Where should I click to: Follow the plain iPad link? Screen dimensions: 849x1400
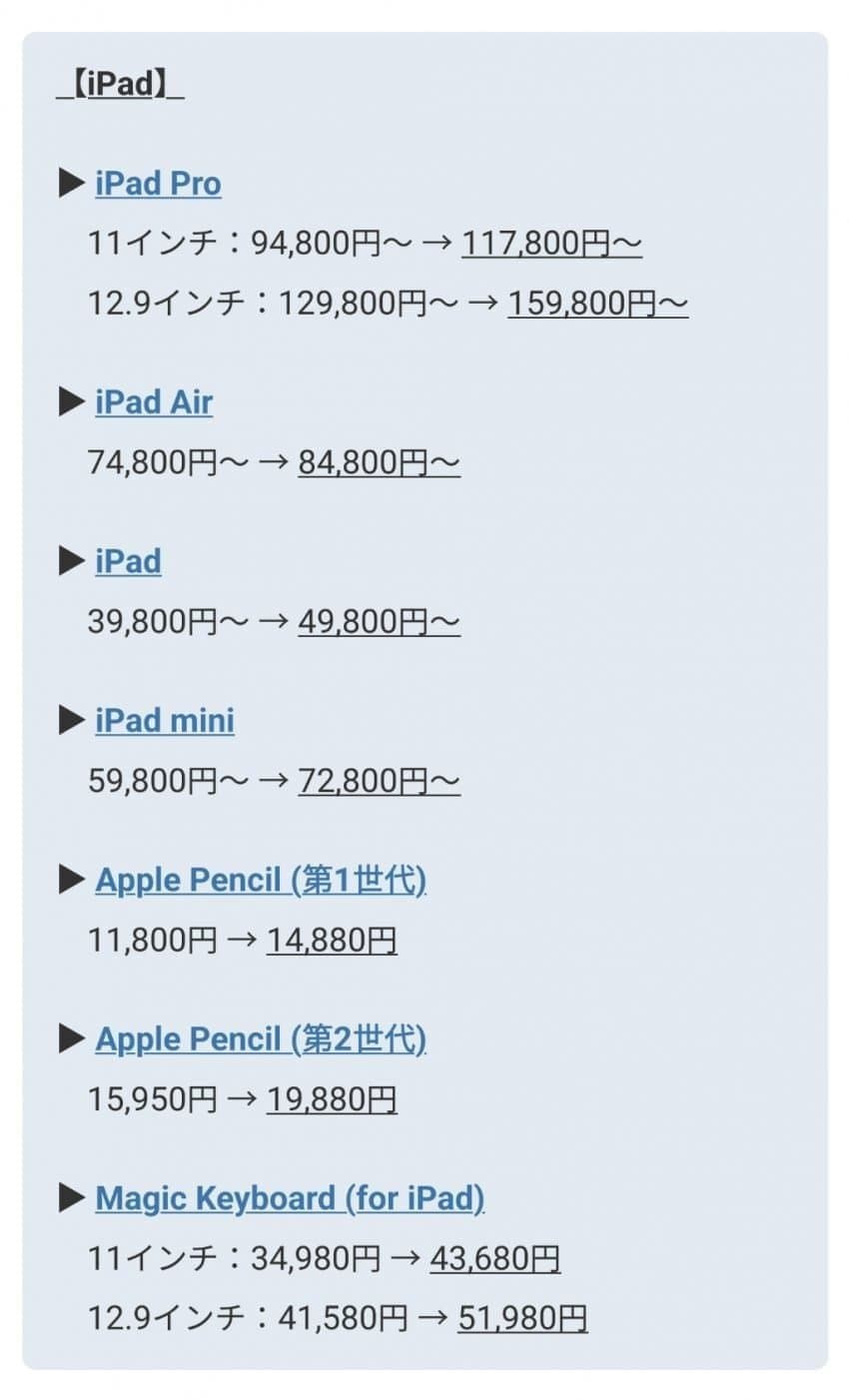coord(128,561)
